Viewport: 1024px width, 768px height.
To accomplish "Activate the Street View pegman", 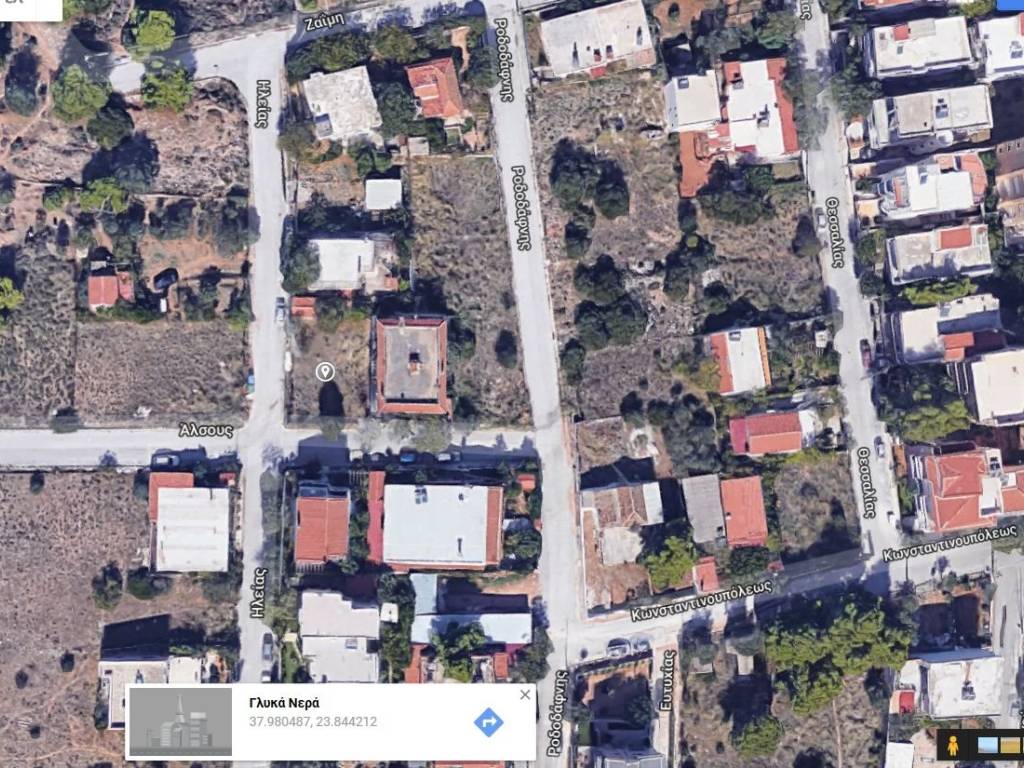I will (x=953, y=745).
